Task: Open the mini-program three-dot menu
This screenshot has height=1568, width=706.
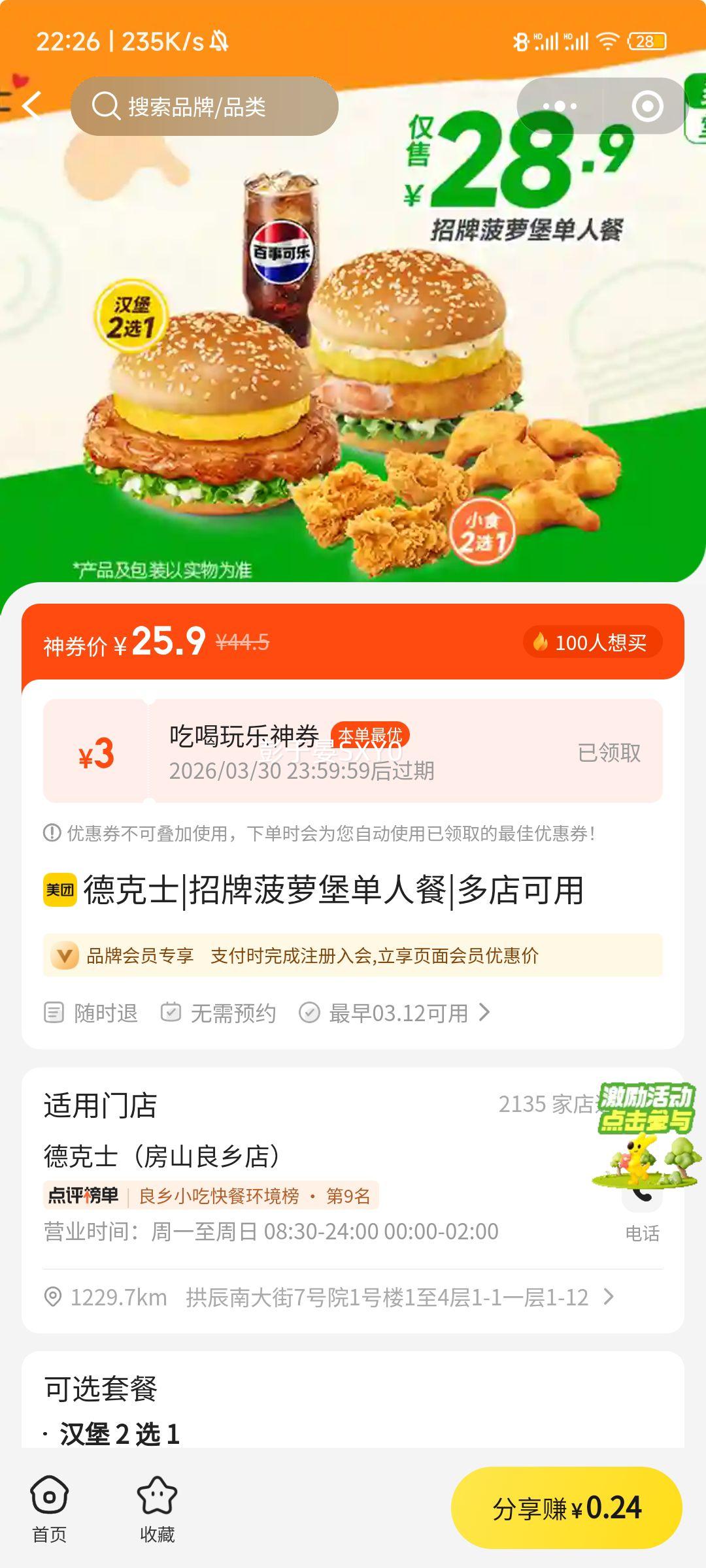Action: [x=560, y=106]
